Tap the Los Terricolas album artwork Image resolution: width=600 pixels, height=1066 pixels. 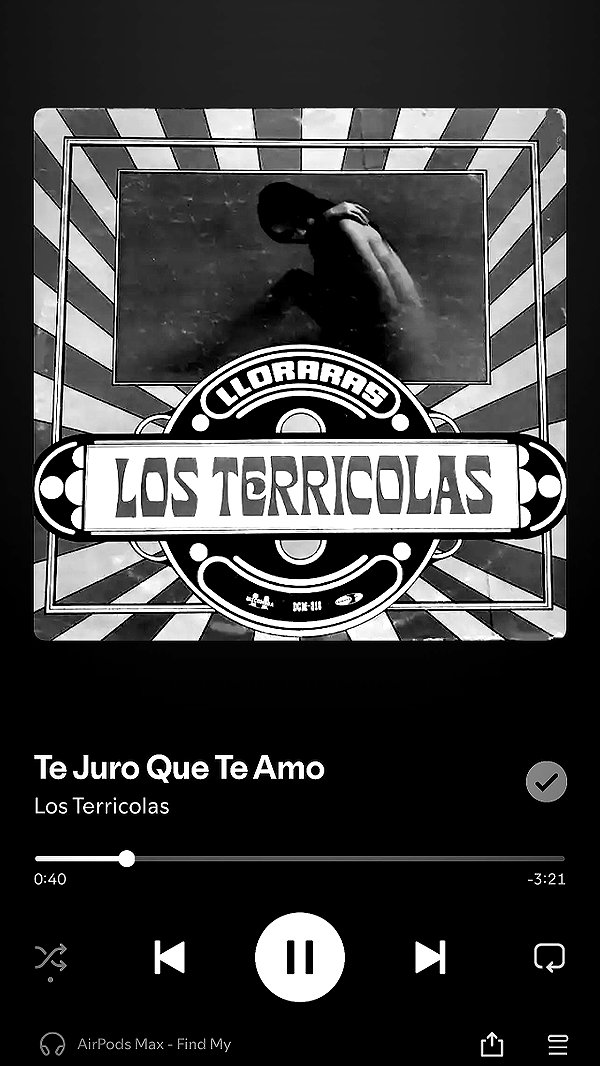pyautogui.click(x=300, y=374)
